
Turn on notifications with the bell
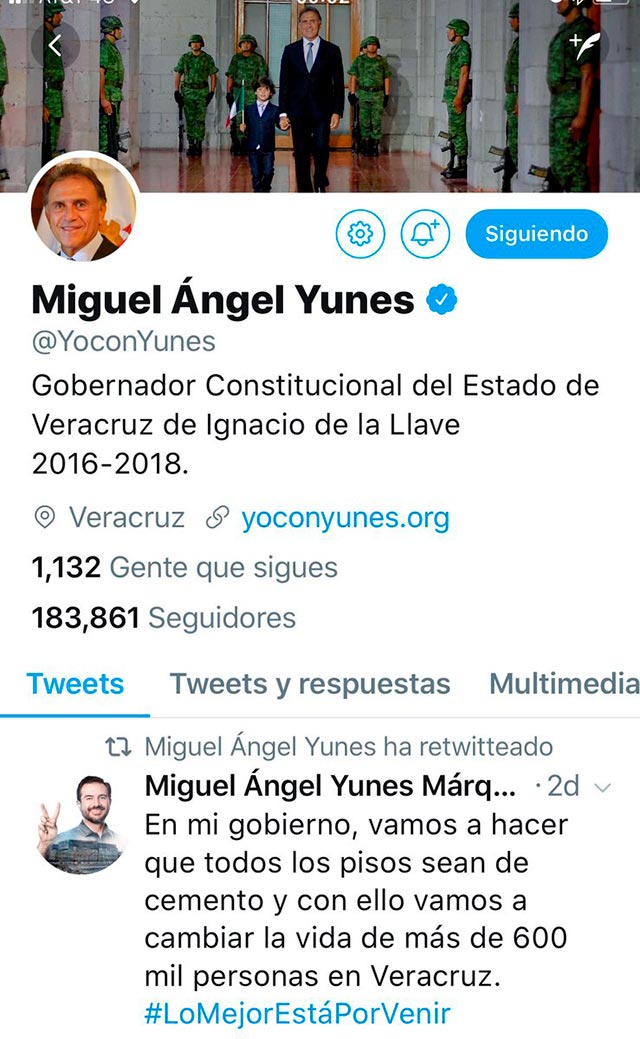[x=425, y=234]
